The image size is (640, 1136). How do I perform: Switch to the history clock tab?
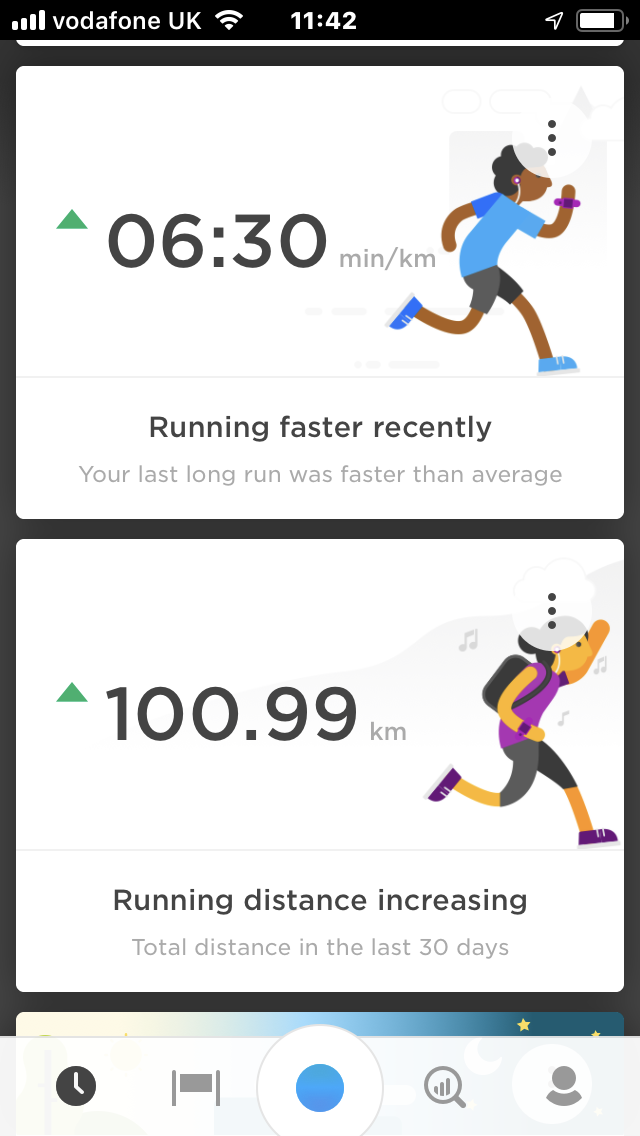[76, 1085]
